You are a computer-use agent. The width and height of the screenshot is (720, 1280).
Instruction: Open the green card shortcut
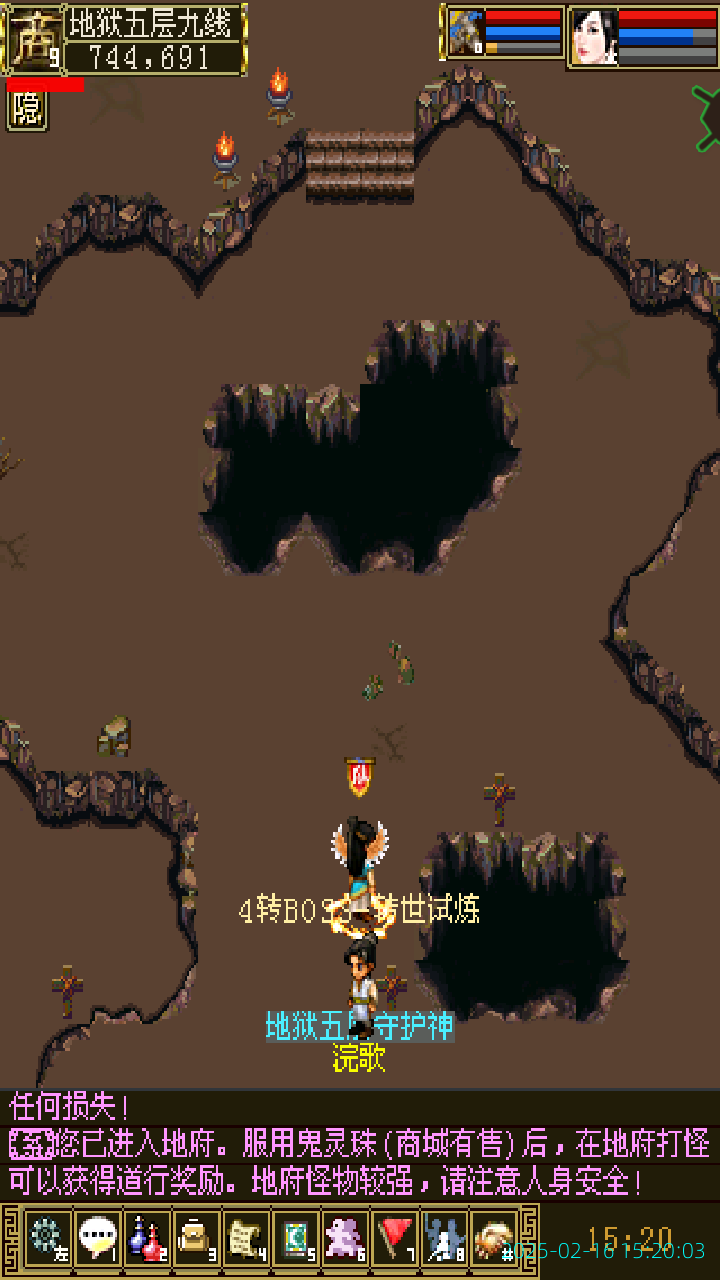click(295, 1238)
